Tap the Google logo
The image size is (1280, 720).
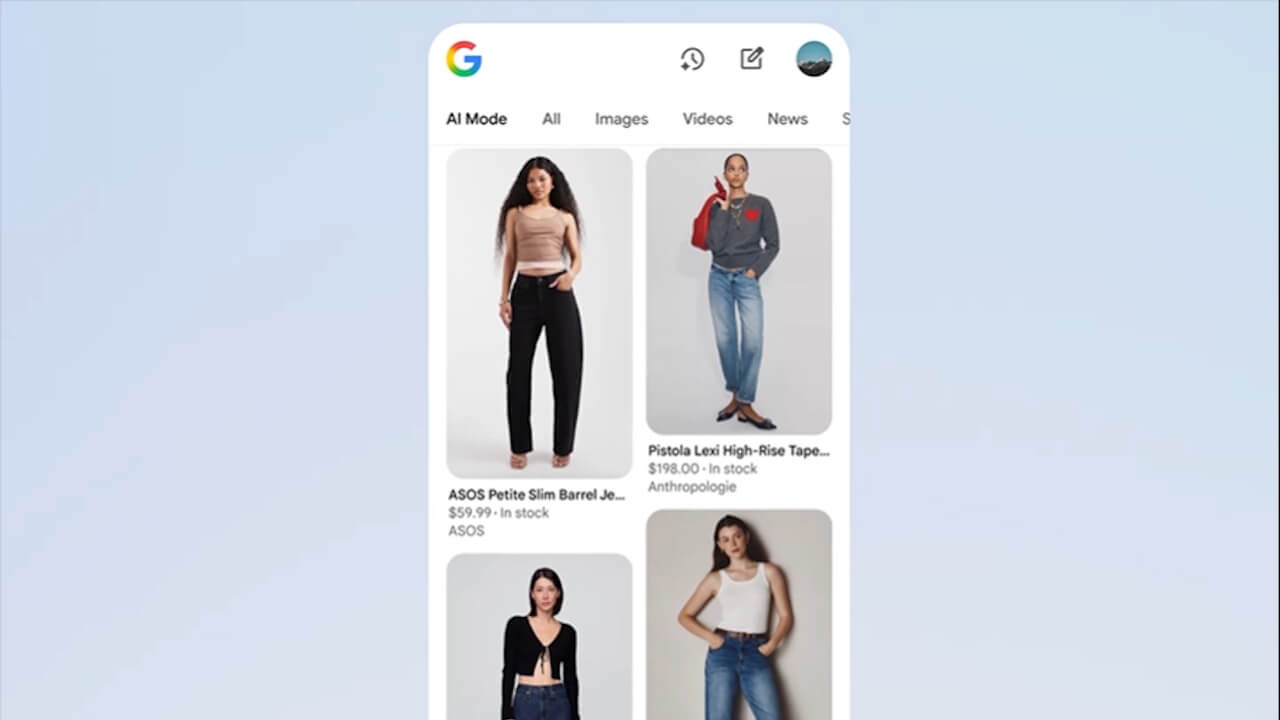(464, 59)
